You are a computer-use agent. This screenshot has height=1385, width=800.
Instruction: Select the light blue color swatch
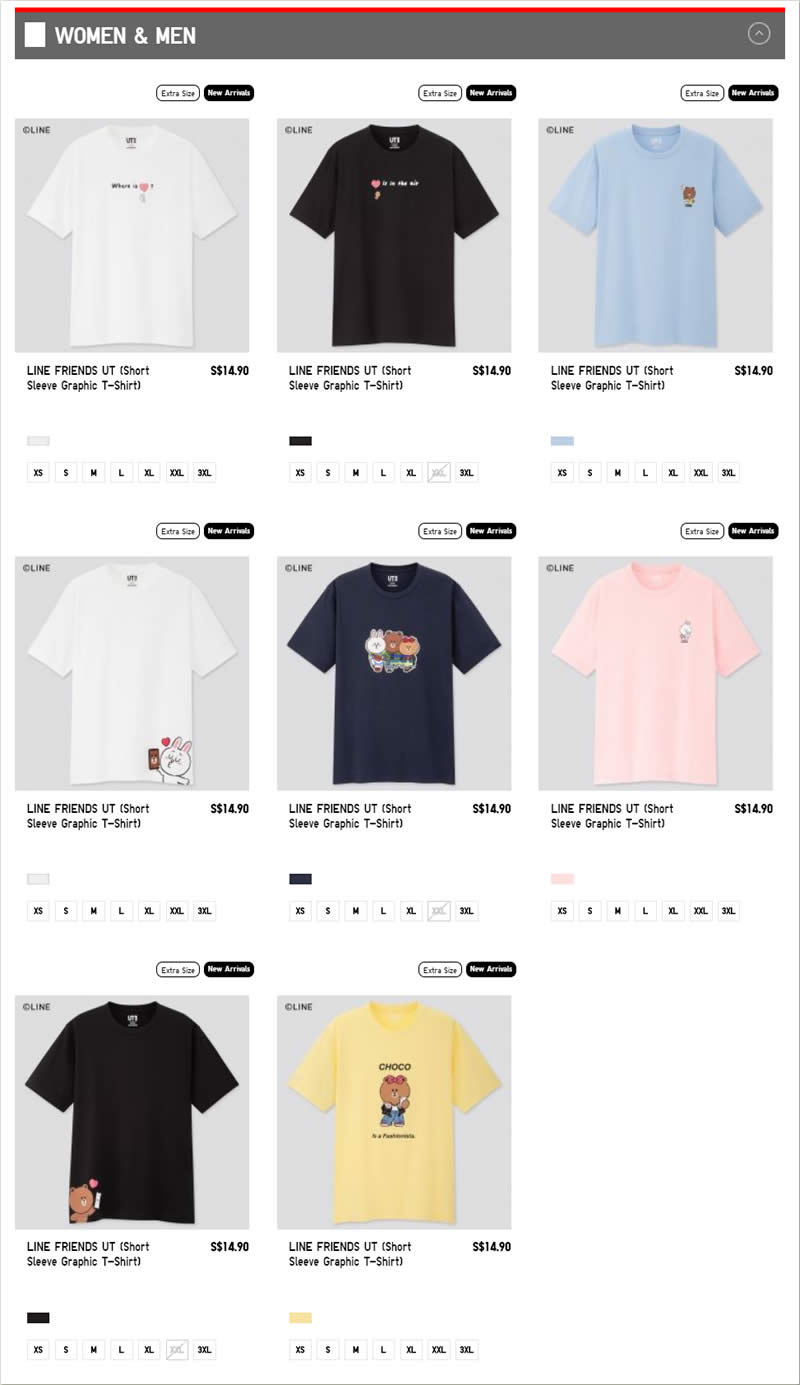coord(562,441)
